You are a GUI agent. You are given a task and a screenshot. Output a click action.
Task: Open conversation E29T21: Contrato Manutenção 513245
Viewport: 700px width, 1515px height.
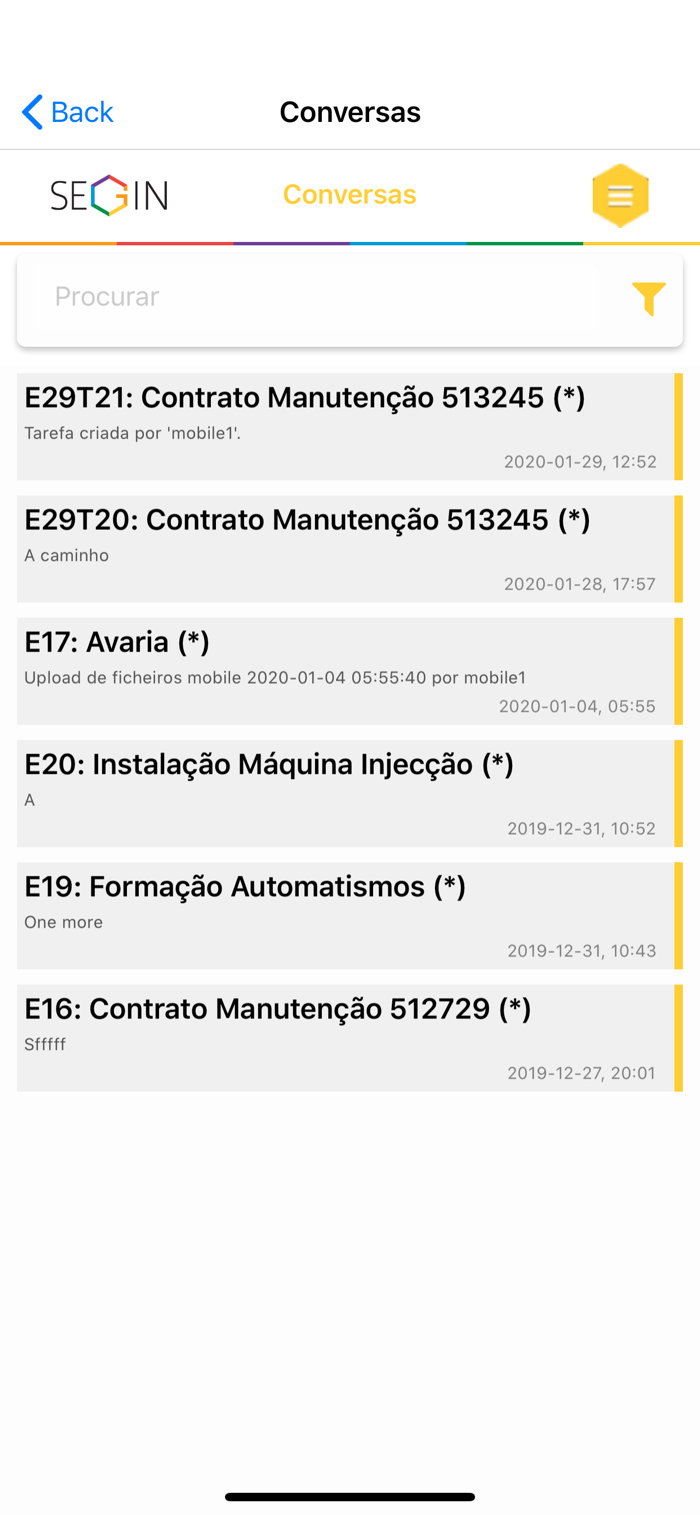[349, 426]
